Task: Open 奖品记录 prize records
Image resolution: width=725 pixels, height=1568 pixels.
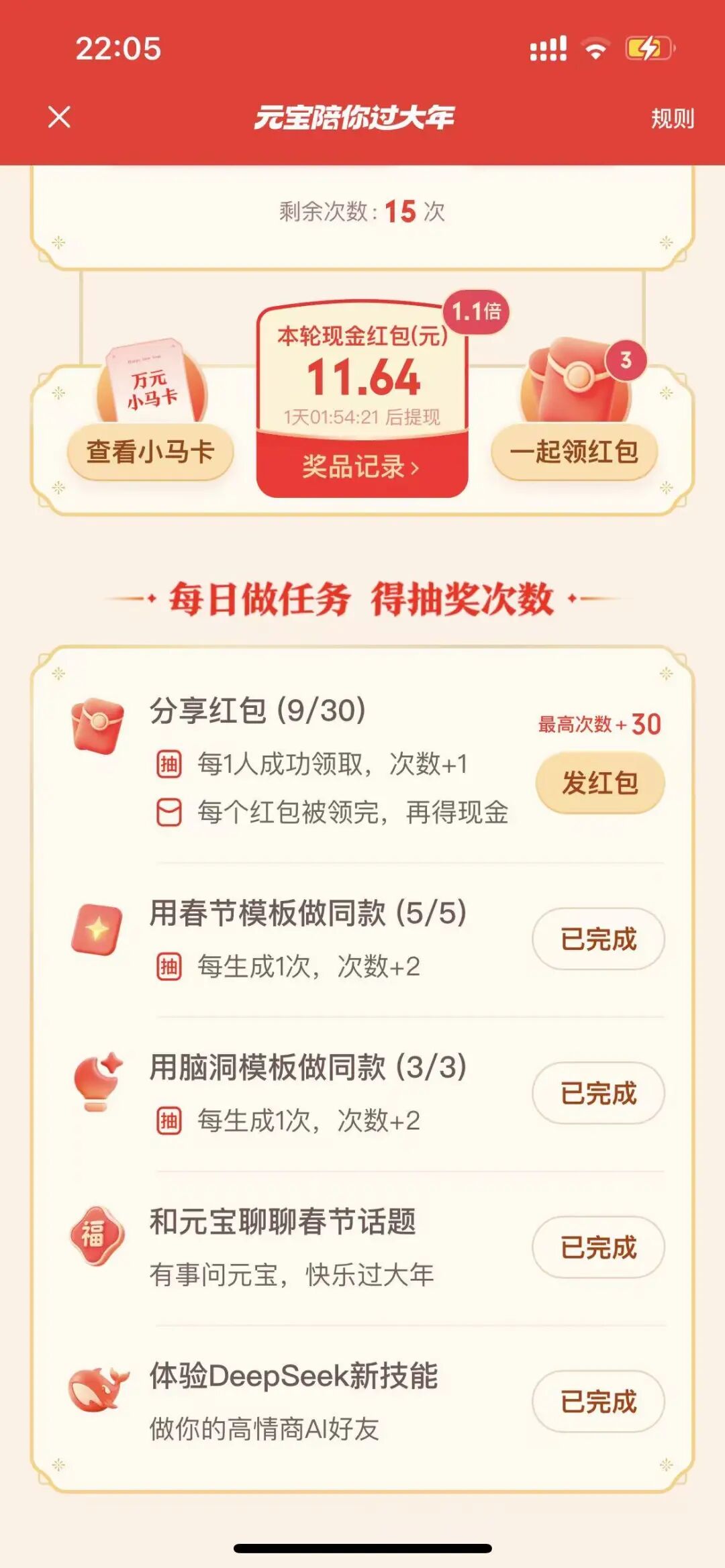Action: 362,466
